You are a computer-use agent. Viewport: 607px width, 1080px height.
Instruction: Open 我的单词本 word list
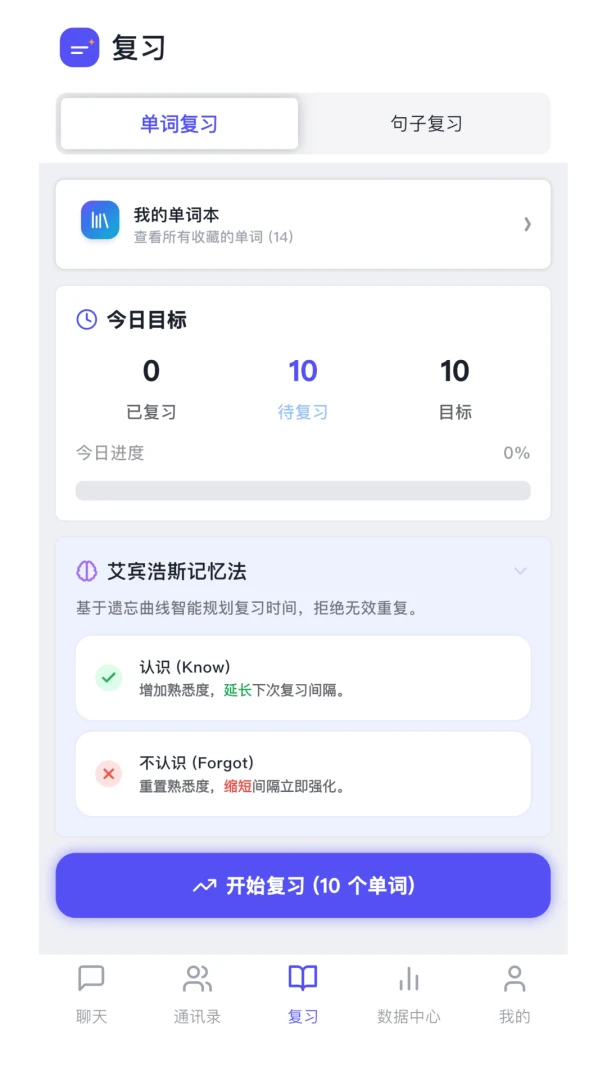(x=303, y=225)
